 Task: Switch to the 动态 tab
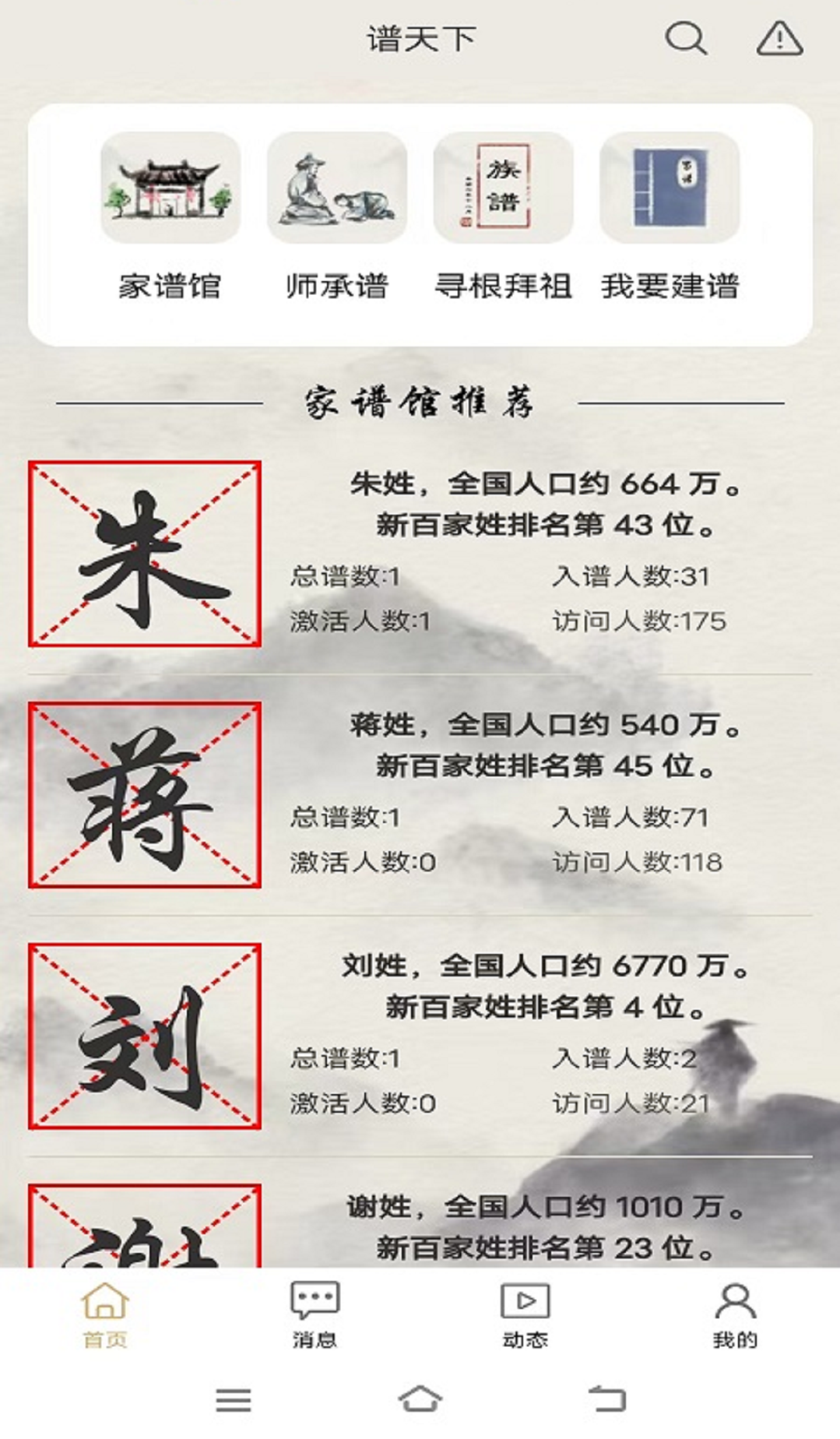click(x=525, y=1314)
